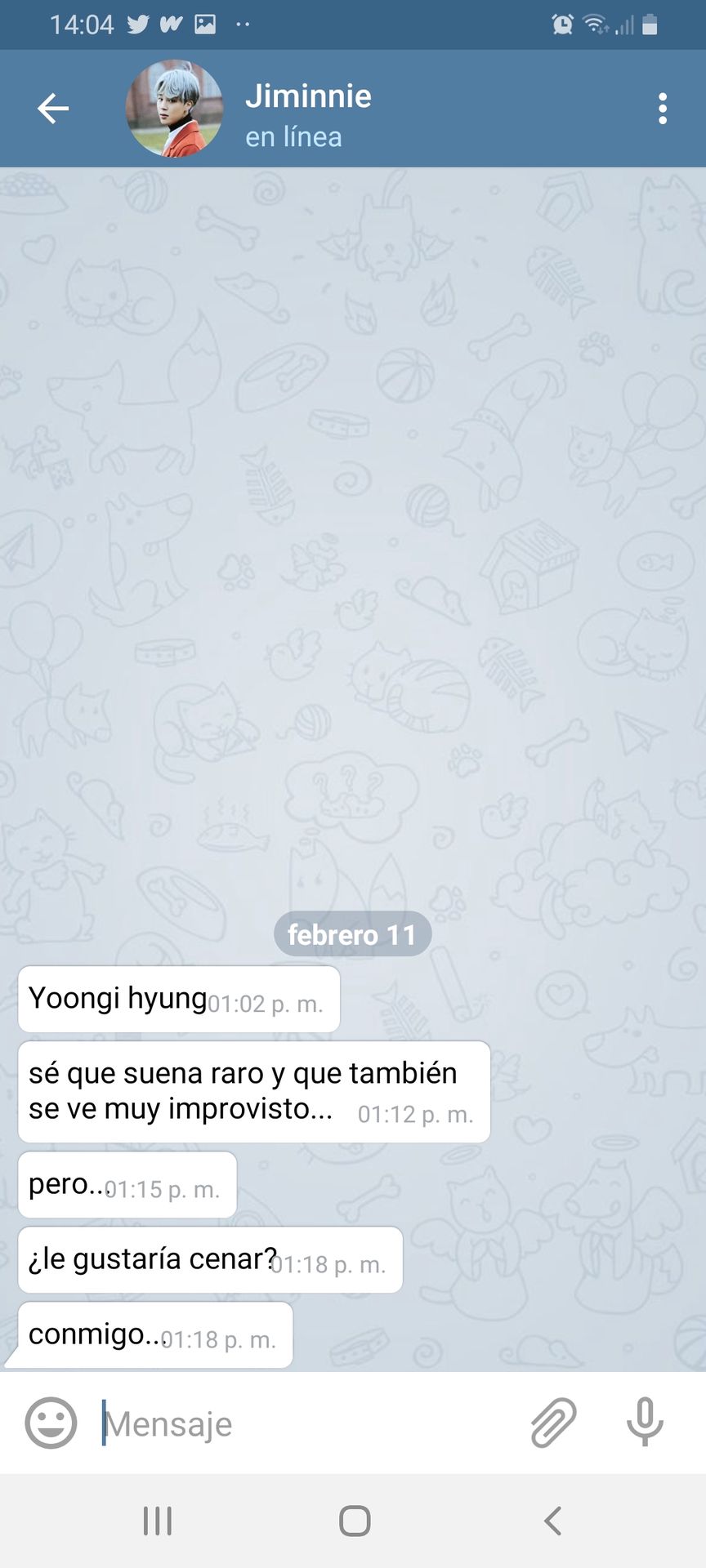The width and height of the screenshot is (706, 1568).
Task: Open the three-dot overflow menu
Action: (662, 109)
